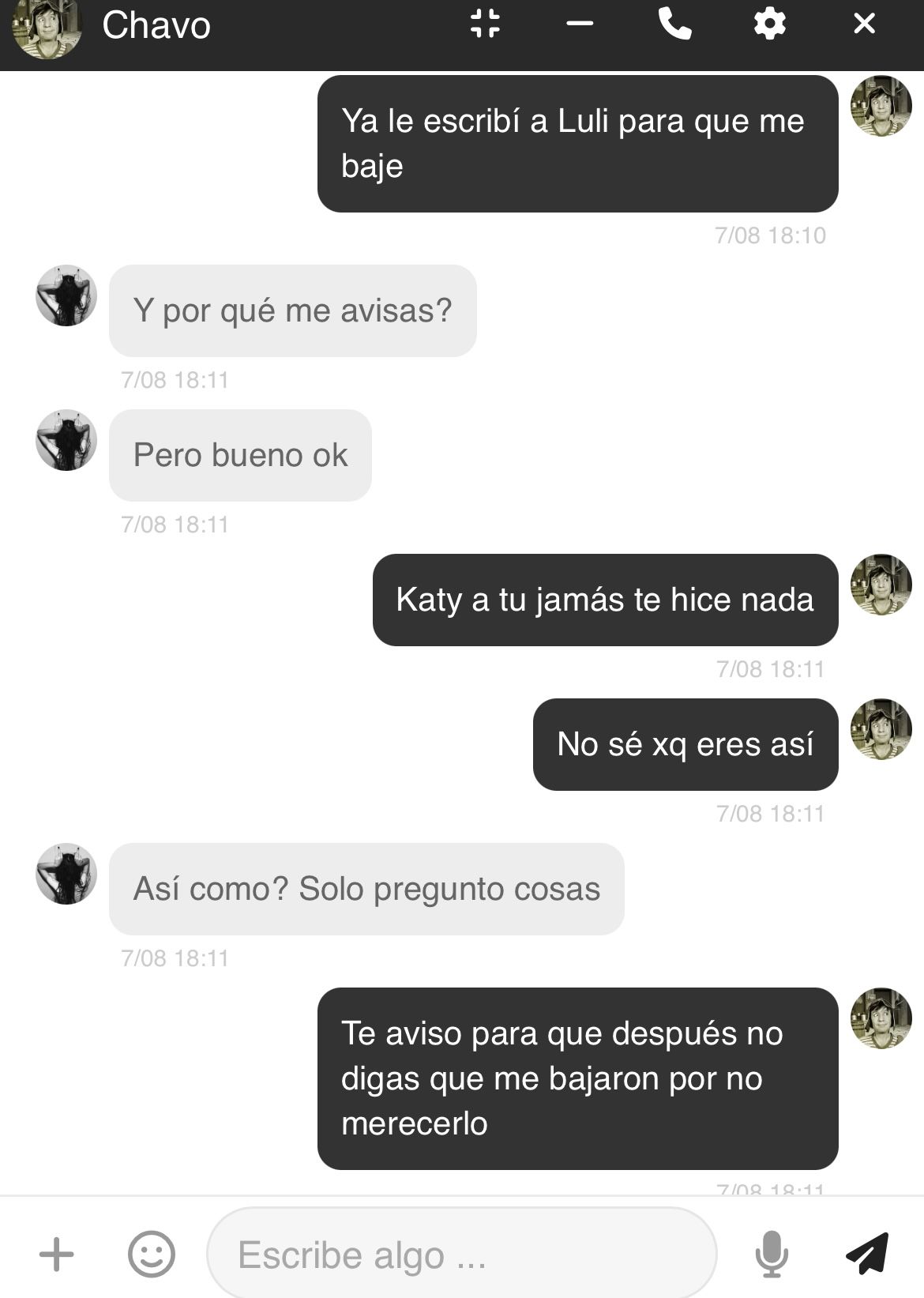Select the message 'No sé xq eres así'
Screen dimensions: 924x1298
pyautogui.click(x=685, y=743)
